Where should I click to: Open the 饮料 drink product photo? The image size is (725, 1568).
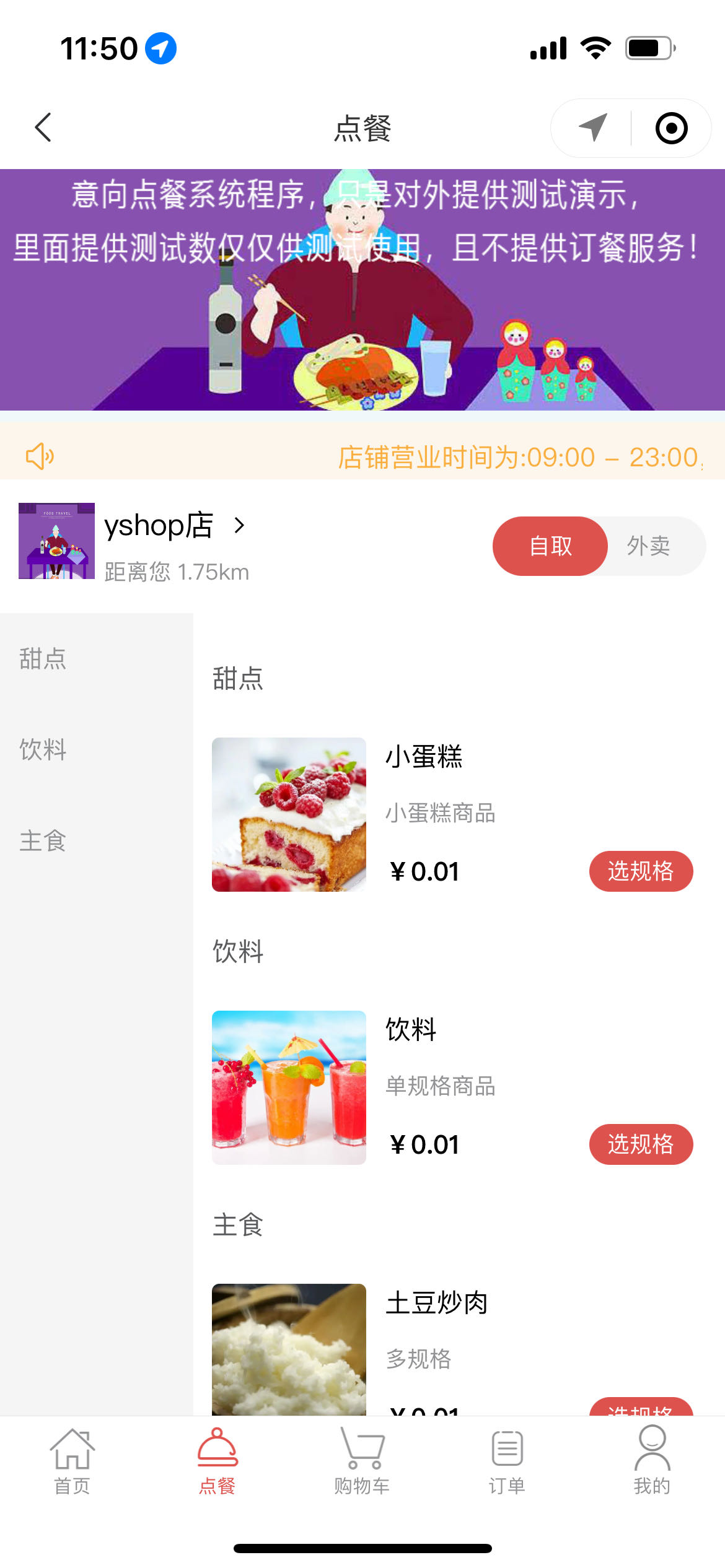289,1087
